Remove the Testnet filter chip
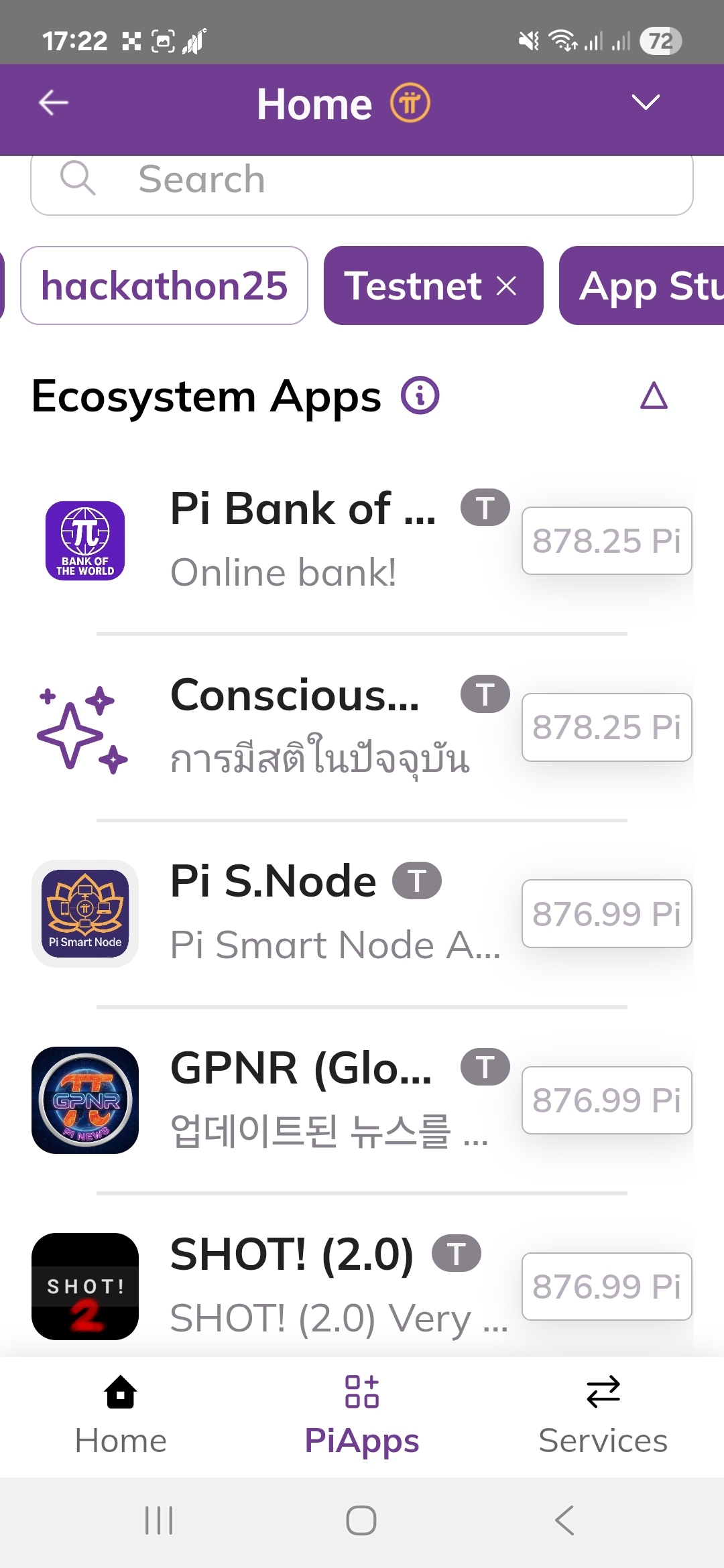Viewport: 724px width, 1568px height. point(507,286)
